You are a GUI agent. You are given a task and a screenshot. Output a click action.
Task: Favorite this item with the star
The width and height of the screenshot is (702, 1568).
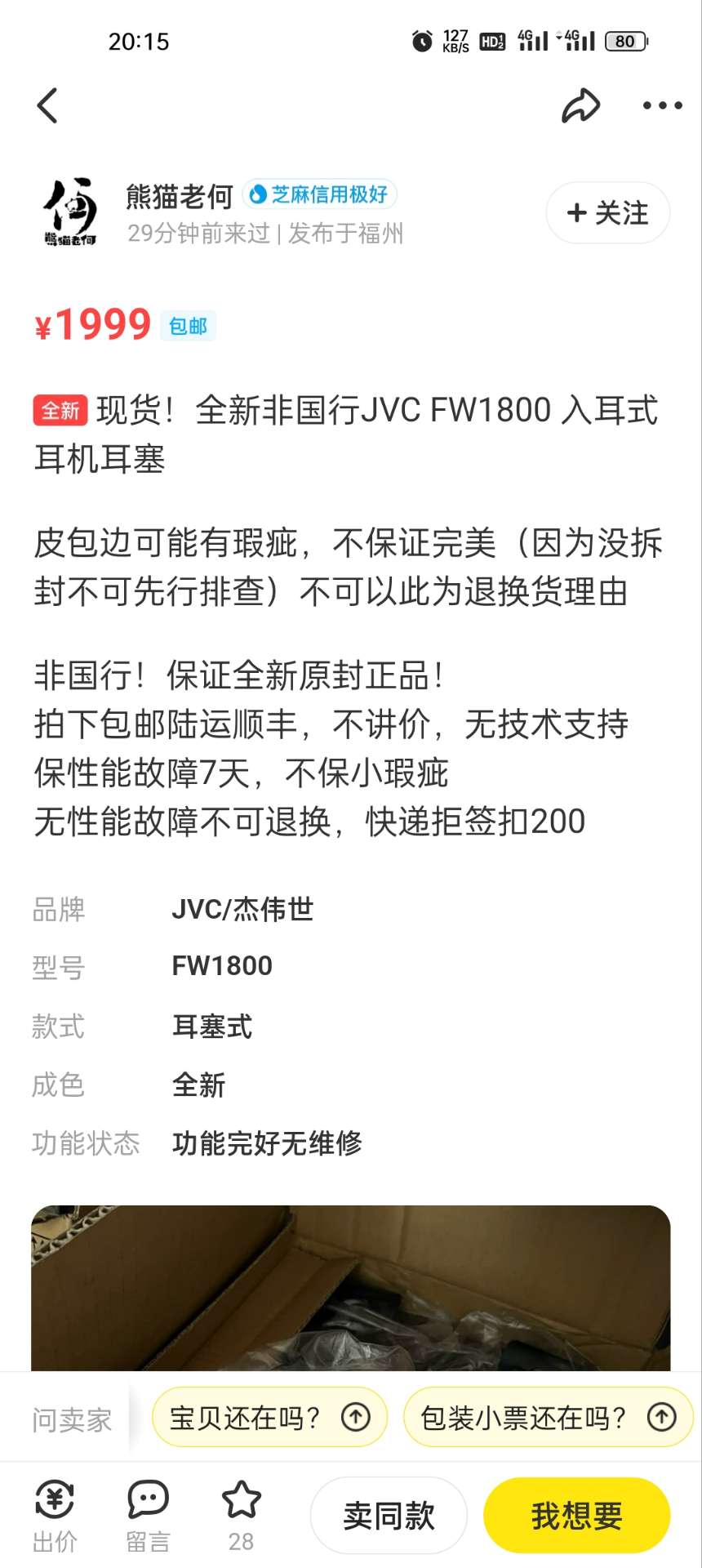tap(241, 1516)
